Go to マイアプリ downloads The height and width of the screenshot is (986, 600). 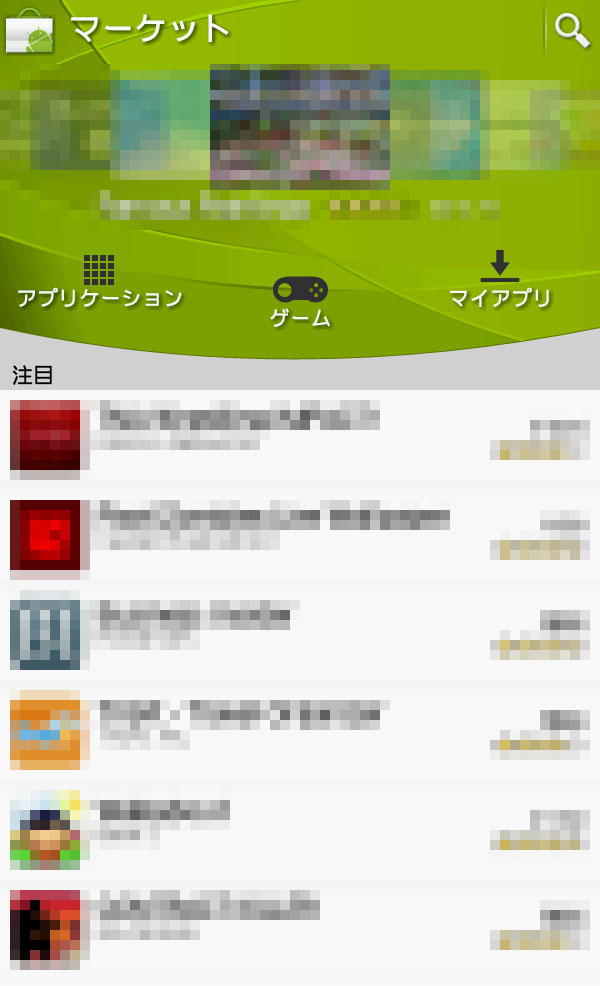(x=499, y=282)
